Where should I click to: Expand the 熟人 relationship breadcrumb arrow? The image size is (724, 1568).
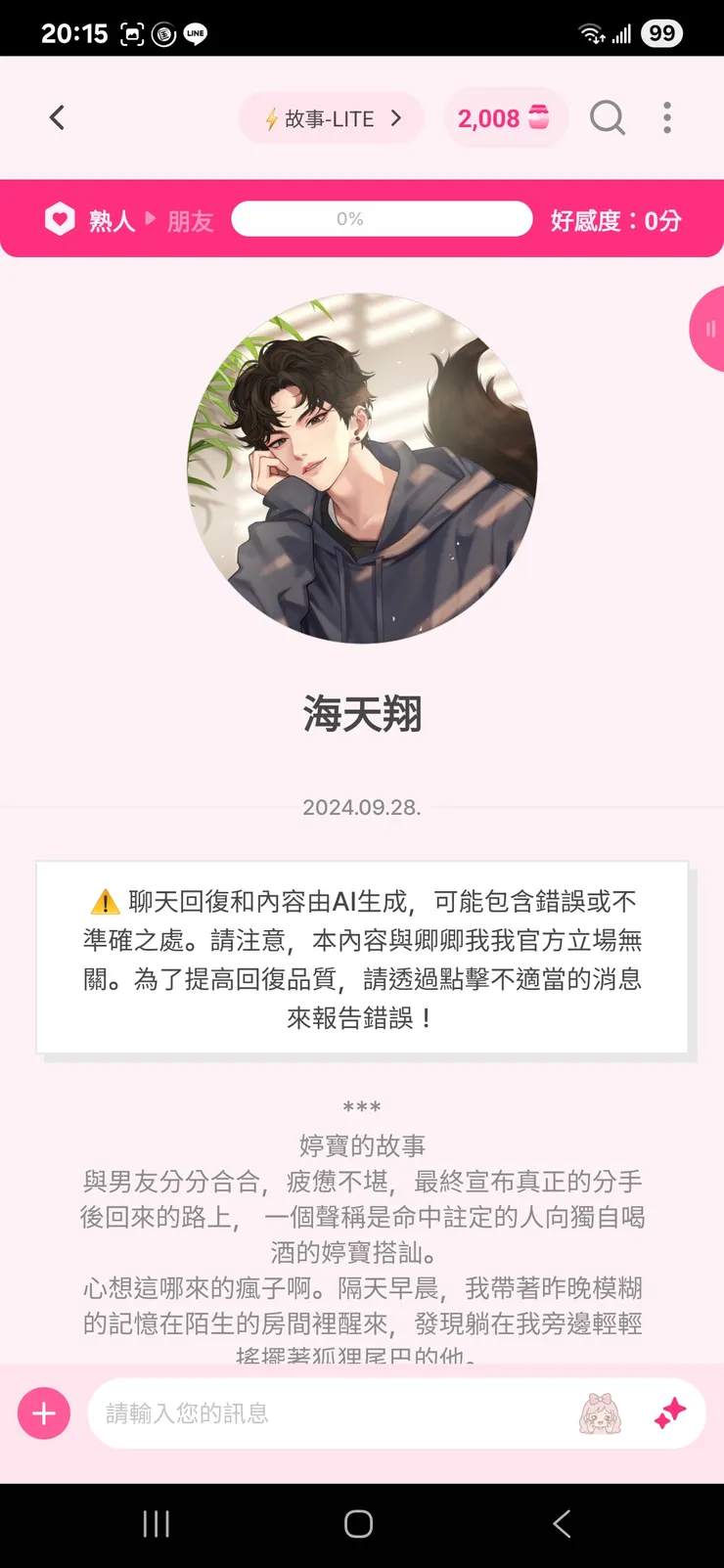[149, 219]
